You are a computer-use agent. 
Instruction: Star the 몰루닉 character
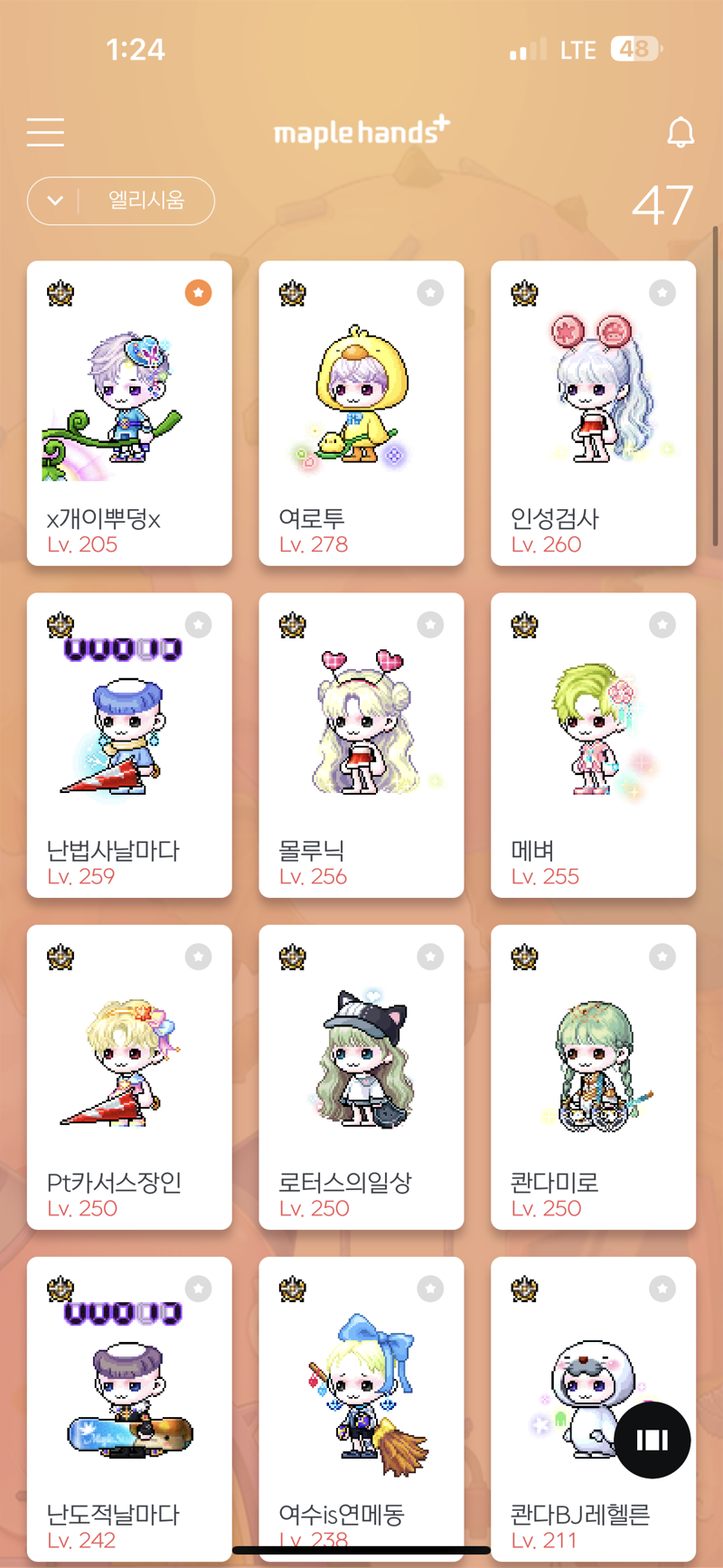pyautogui.click(x=430, y=625)
